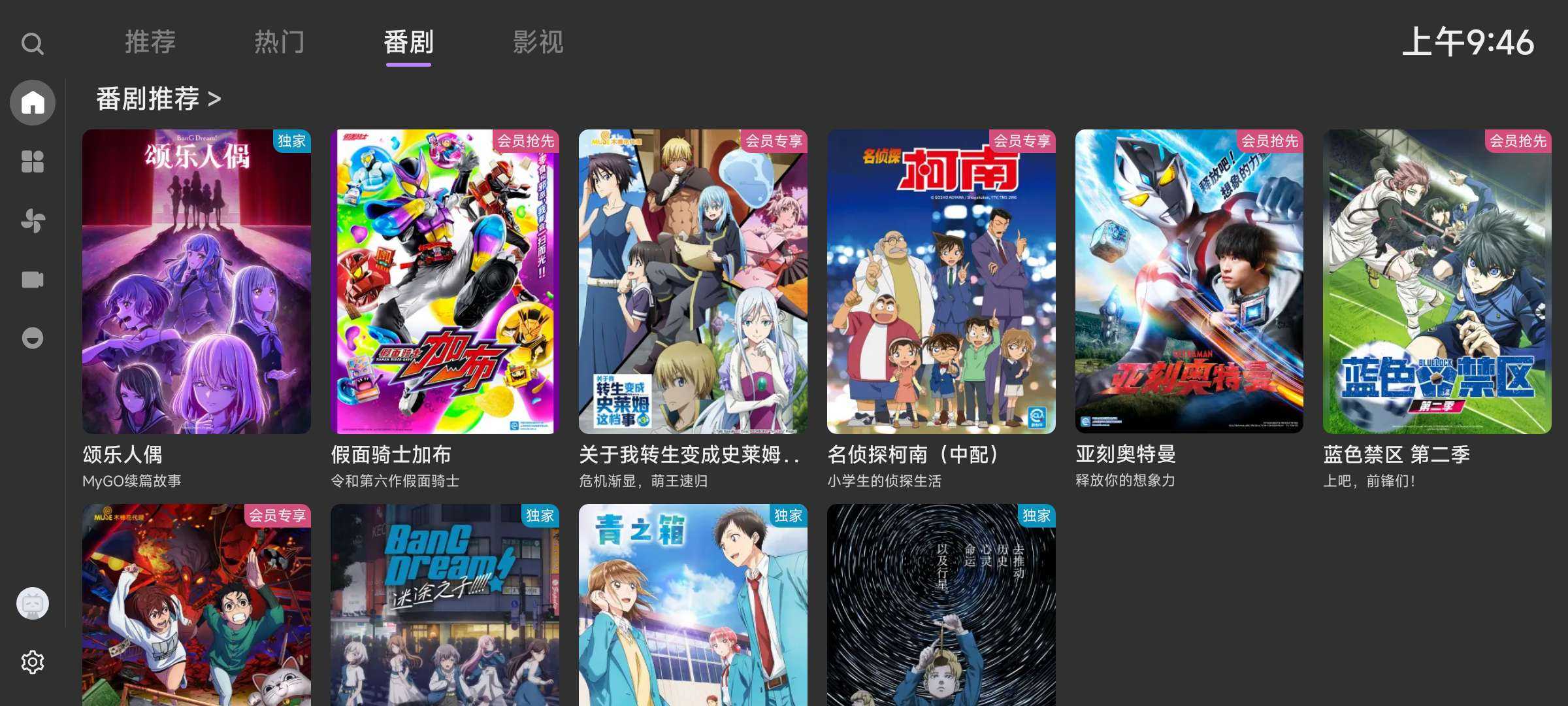Viewport: 1568px width, 706px height.
Task: Open the 青之箱 anime poster
Action: click(693, 605)
